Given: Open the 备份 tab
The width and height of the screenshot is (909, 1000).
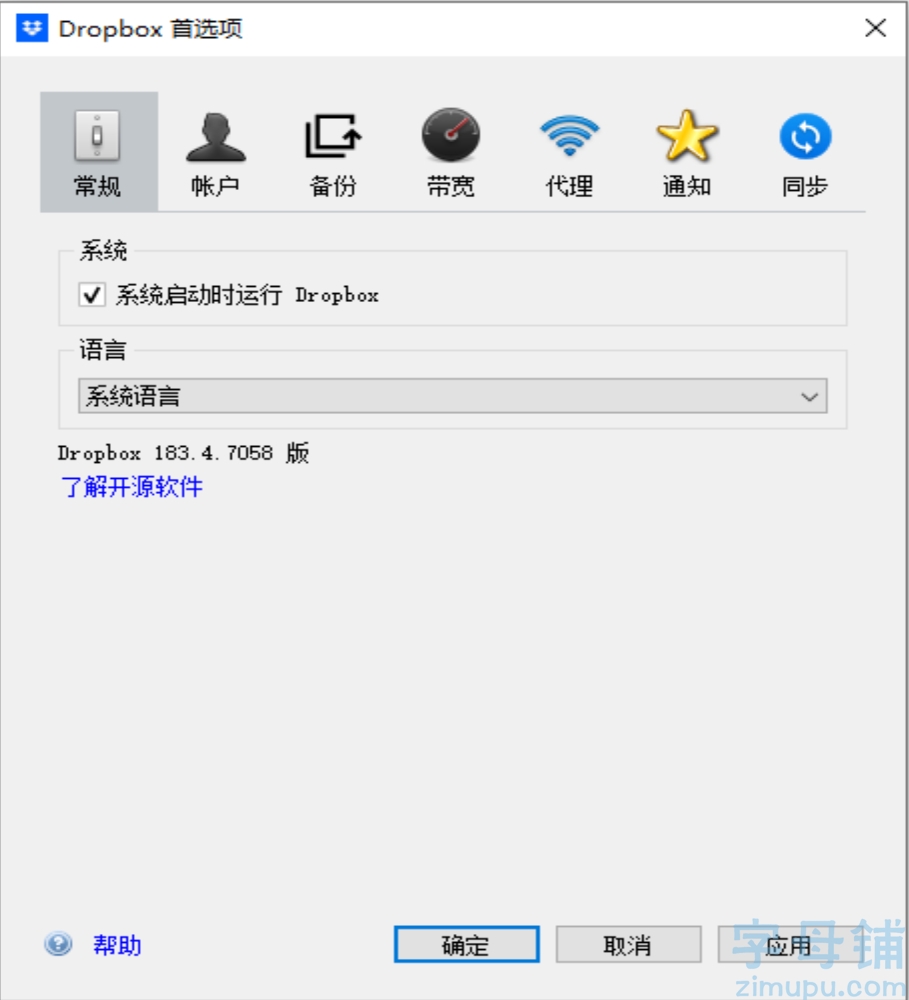Looking at the screenshot, I should (x=333, y=152).
